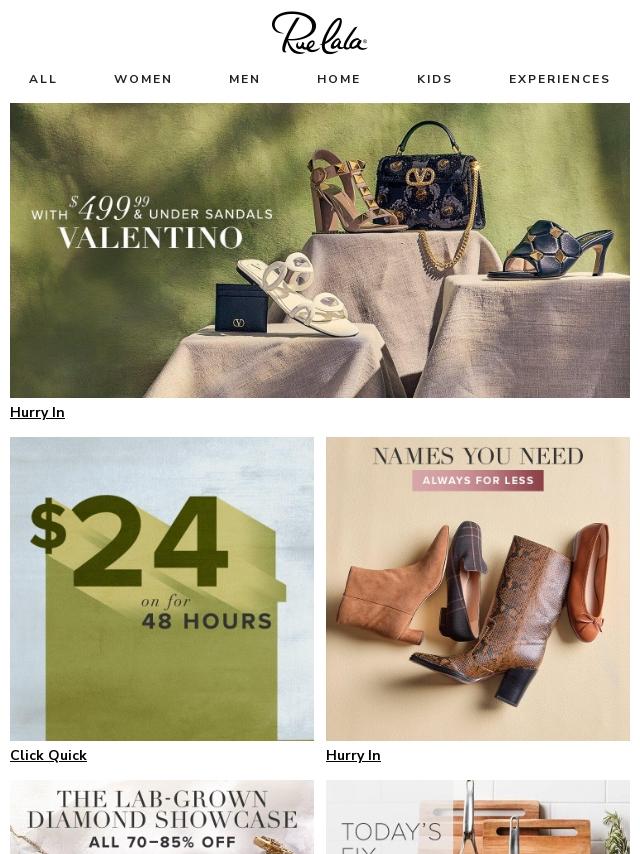Go to the WOMEN section
640x854 pixels.
click(143, 79)
